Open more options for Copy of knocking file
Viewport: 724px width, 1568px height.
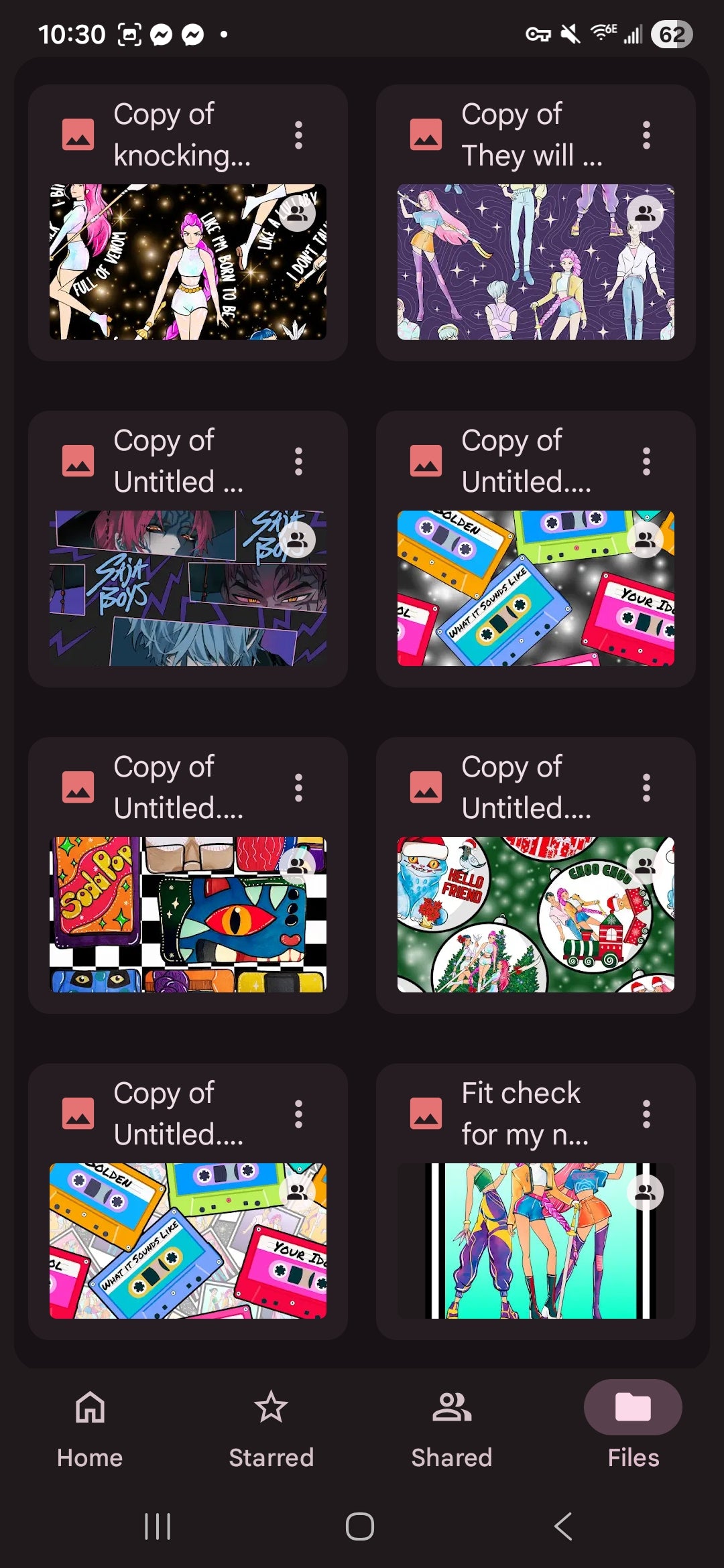click(x=298, y=135)
